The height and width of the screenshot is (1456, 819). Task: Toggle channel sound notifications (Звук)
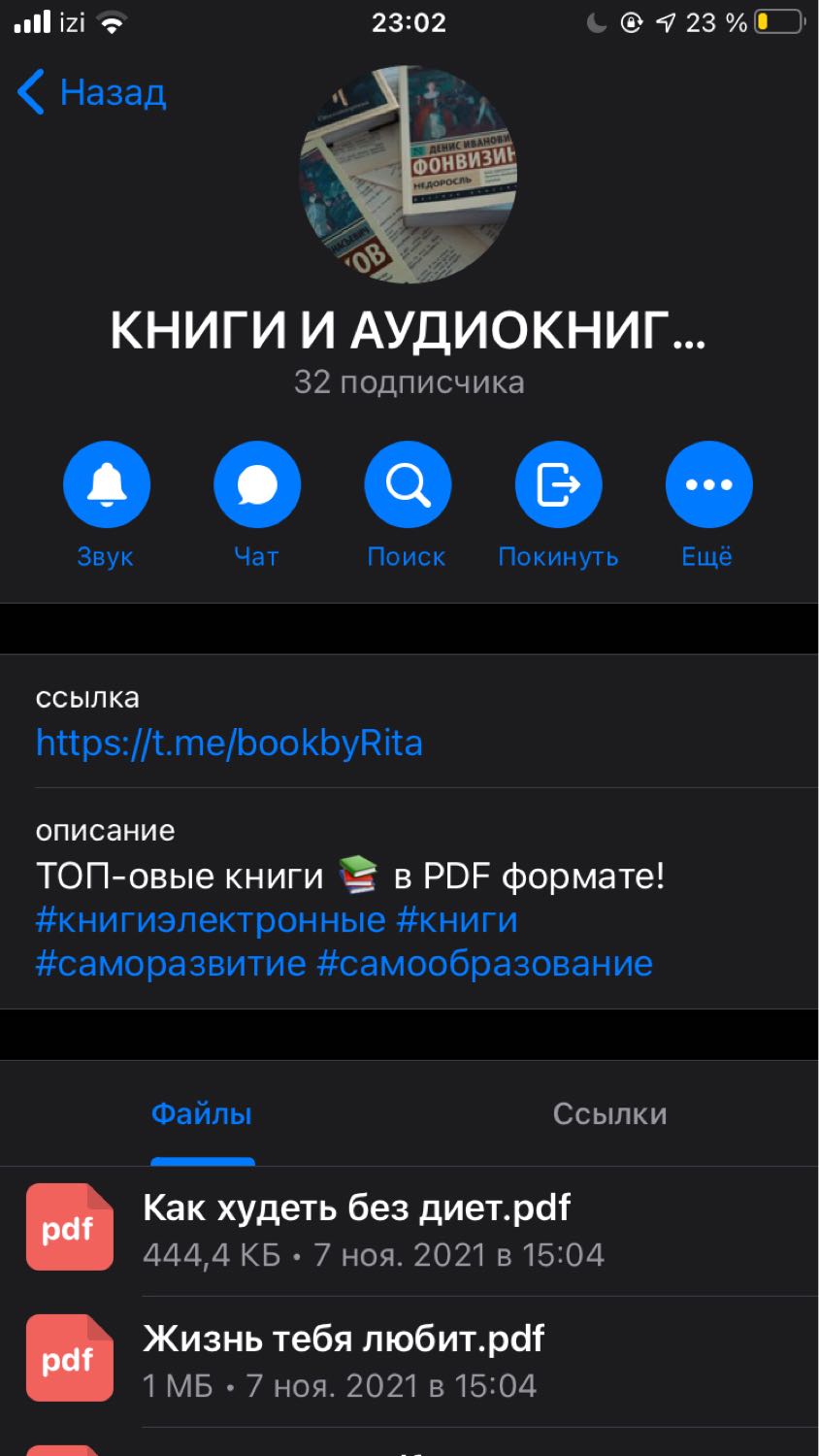pyautogui.click(x=106, y=485)
